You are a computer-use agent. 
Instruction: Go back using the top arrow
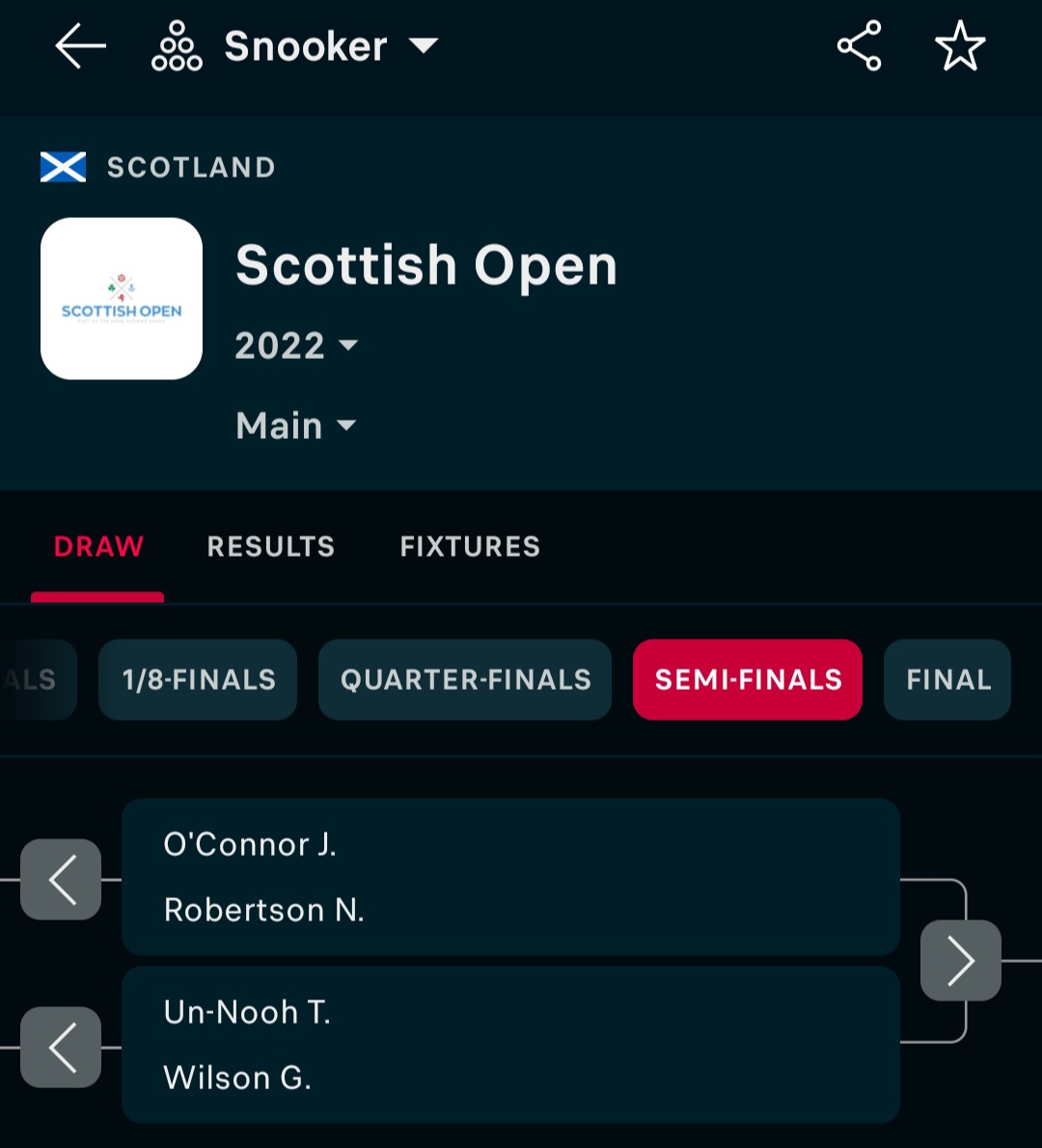[x=80, y=46]
